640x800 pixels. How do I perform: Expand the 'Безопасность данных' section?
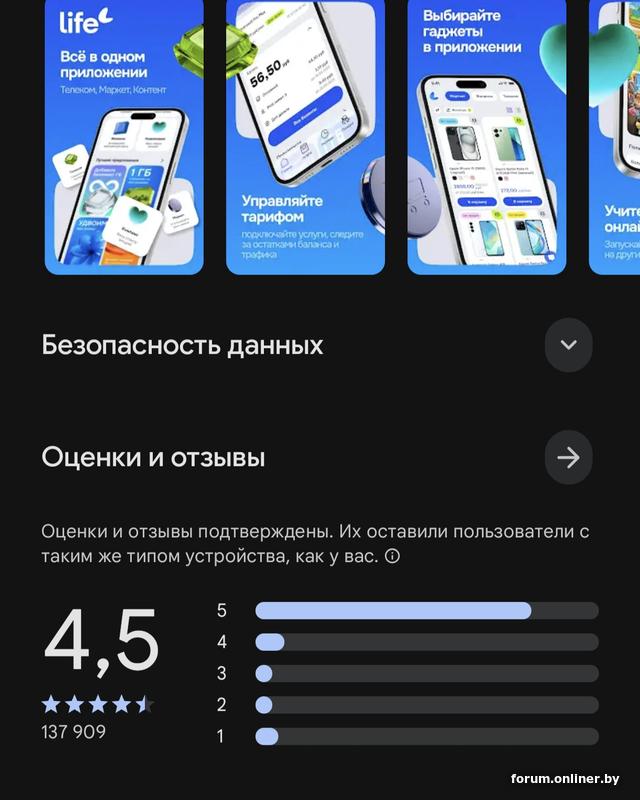coord(568,346)
